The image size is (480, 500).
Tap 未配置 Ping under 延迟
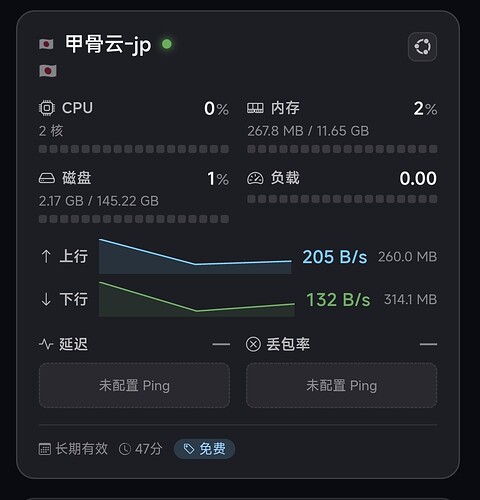[134, 385]
